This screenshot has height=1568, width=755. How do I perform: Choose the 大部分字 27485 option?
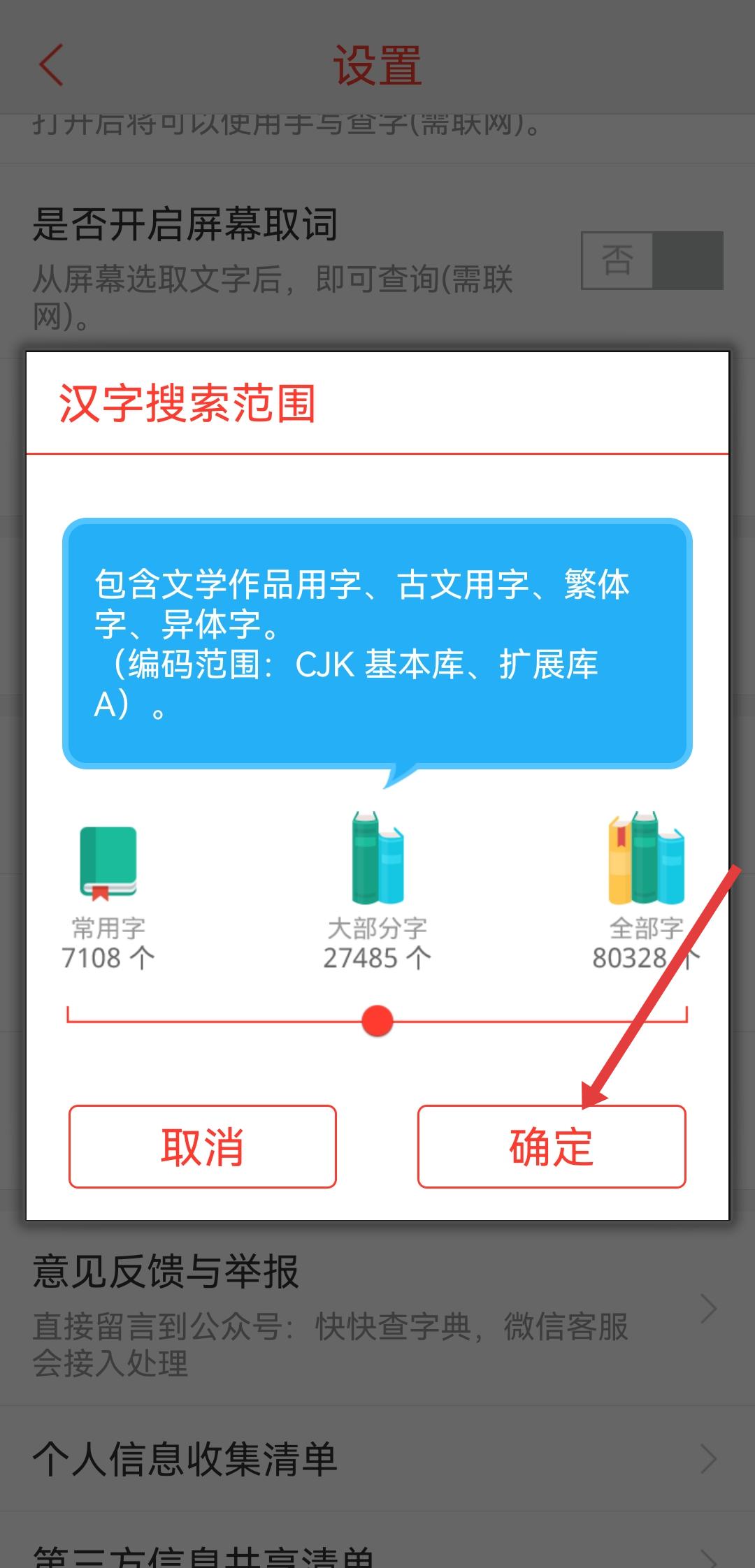pos(377,896)
